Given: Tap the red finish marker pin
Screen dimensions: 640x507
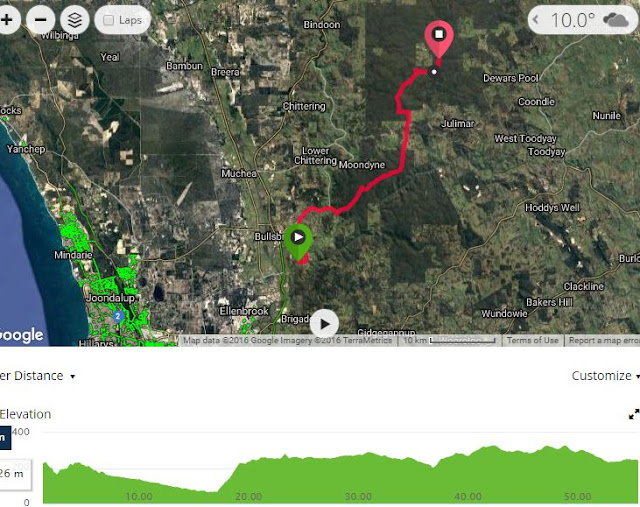Looking at the screenshot, I should 438,39.
